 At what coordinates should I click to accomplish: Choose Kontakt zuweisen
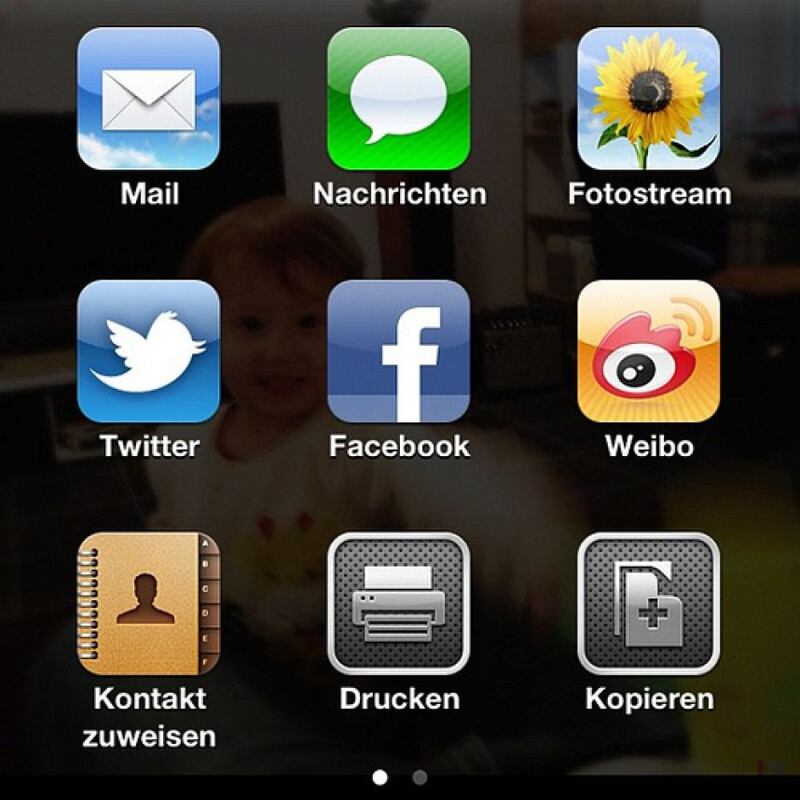click(x=148, y=604)
